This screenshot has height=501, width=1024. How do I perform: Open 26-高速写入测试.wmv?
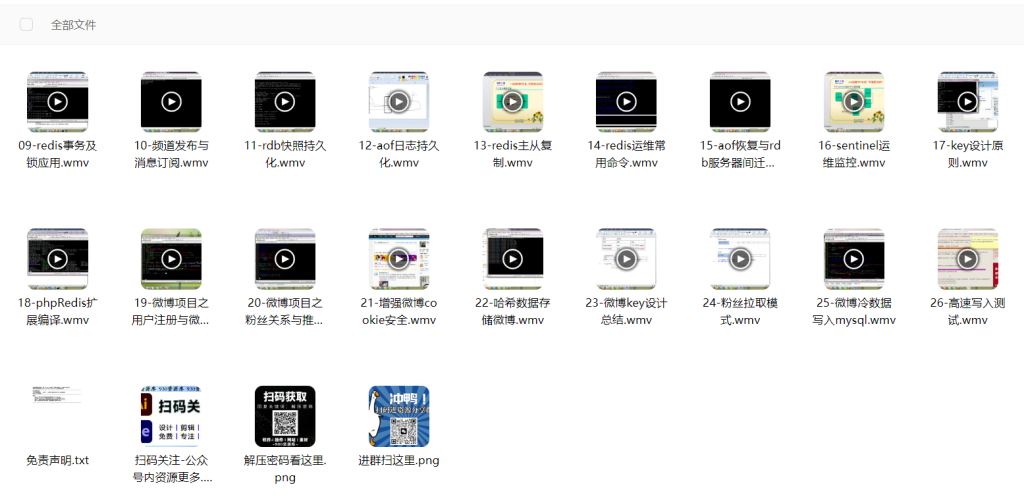click(x=967, y=259)
